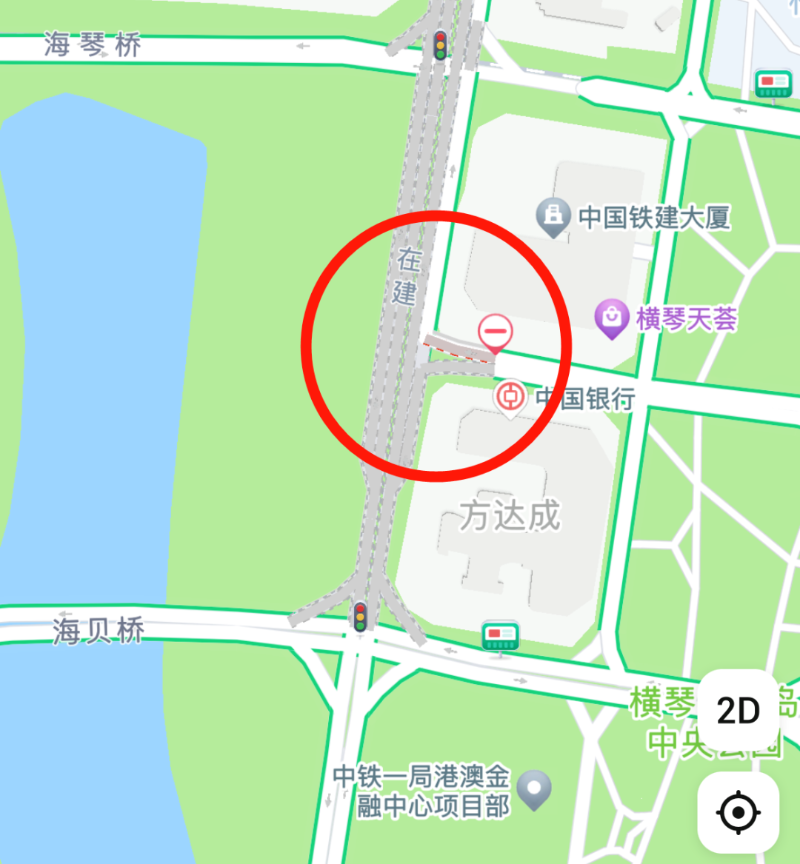Screen dimensions: 800x864
Task: Center the map on my location
Action: pos(739,813)
